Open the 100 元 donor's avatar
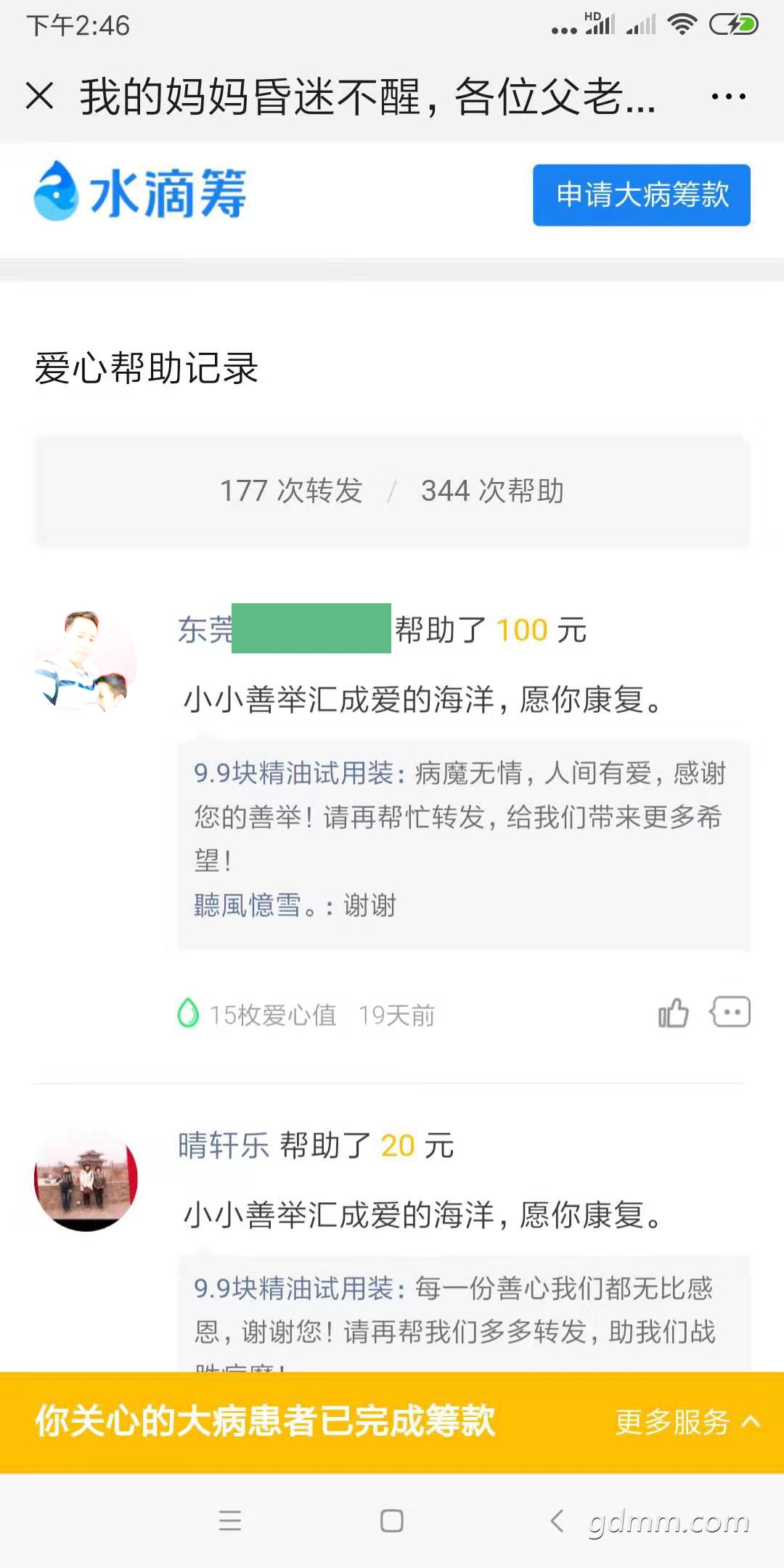 (x=86, y=662)
